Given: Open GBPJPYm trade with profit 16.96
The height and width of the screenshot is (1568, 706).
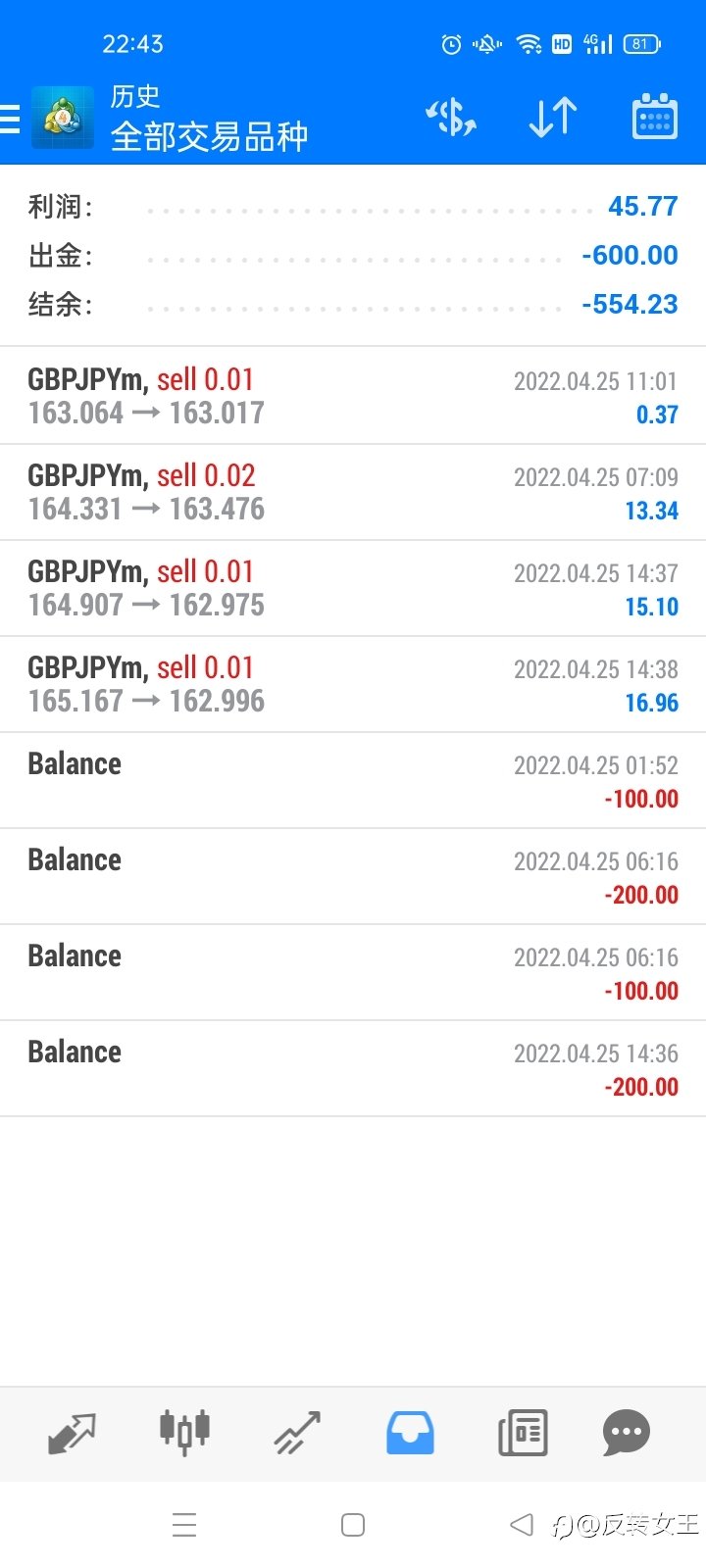Looking at the screenshot, I should click(x=353, y=684).
